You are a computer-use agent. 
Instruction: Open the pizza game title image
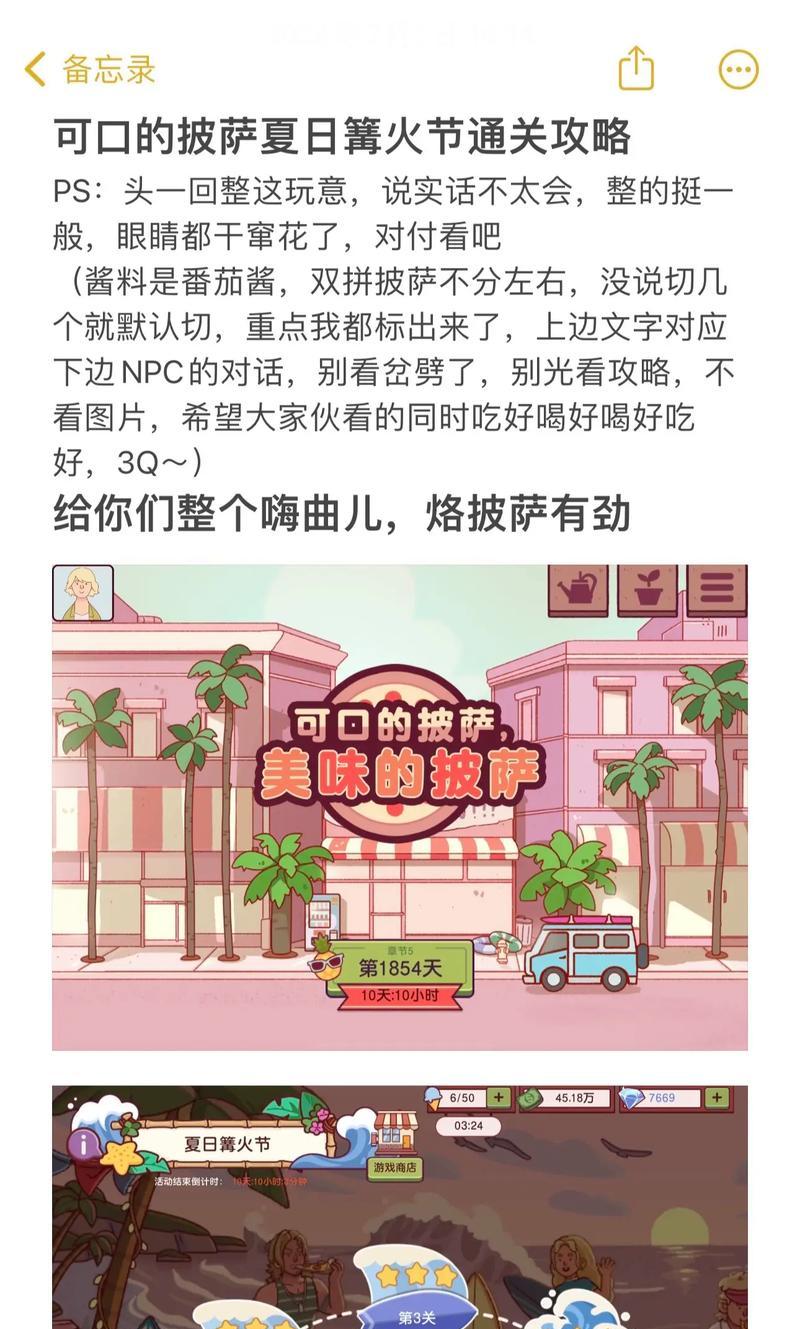coord(400,807)
